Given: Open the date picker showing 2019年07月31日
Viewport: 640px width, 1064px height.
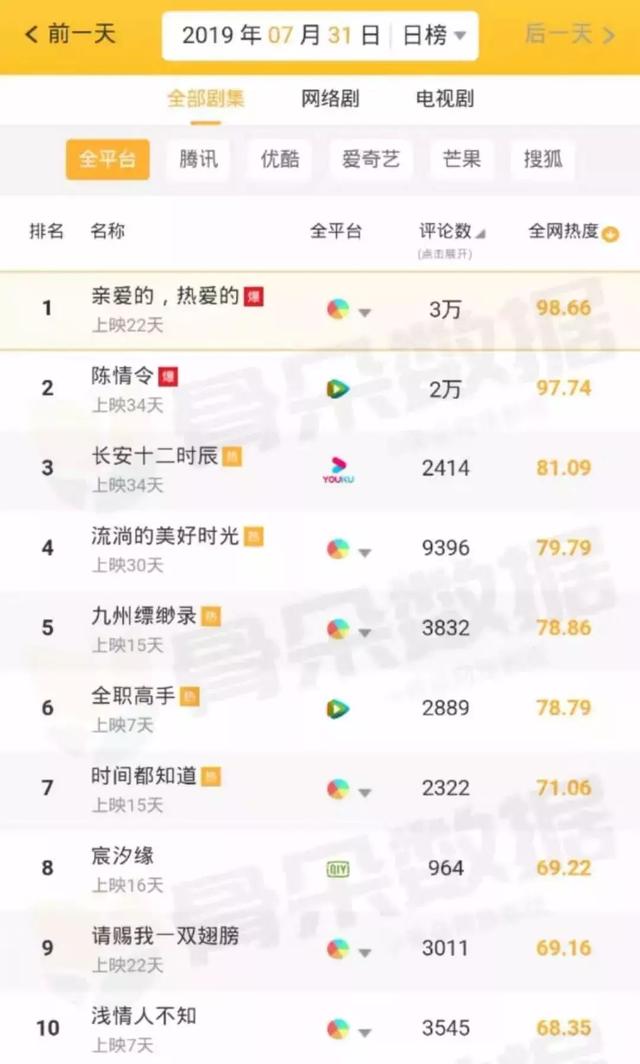Looking at the screenshot, I should (x=281, y=36).
